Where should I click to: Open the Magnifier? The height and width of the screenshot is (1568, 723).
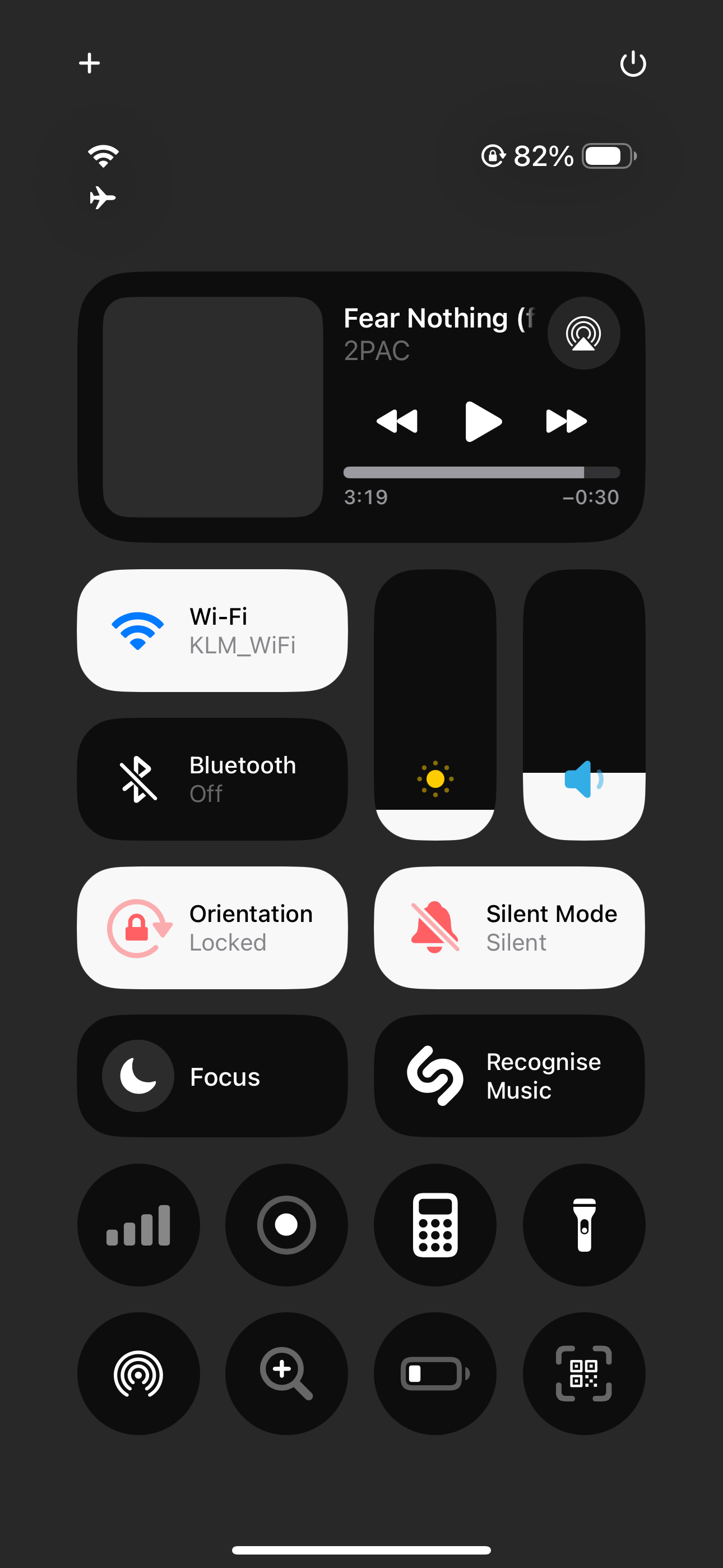[x=286, y=1373]
